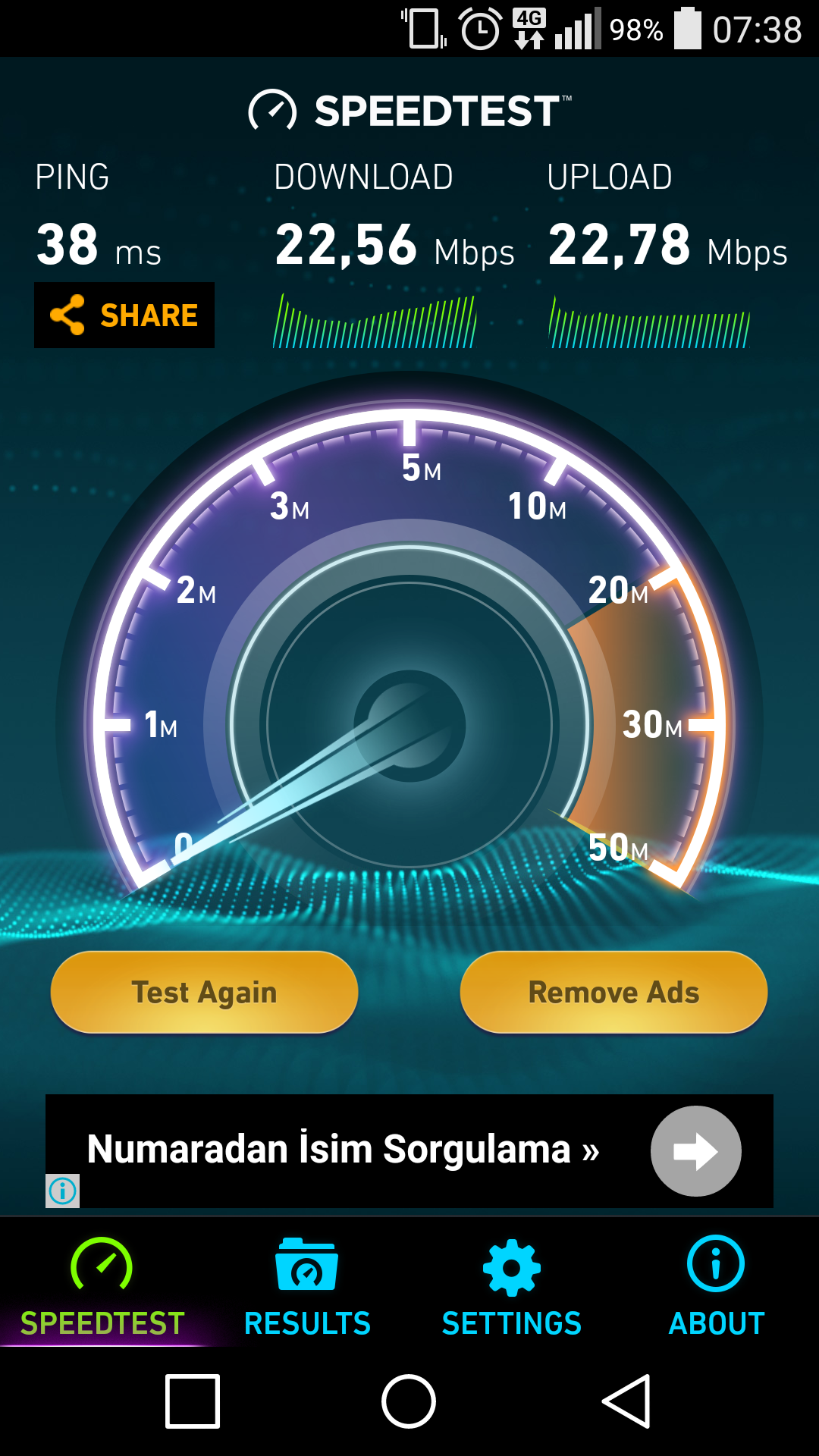Share the speed test result
Viewport: 819px width, 1456px height.
pyautogui.click(x=124, y=315)
